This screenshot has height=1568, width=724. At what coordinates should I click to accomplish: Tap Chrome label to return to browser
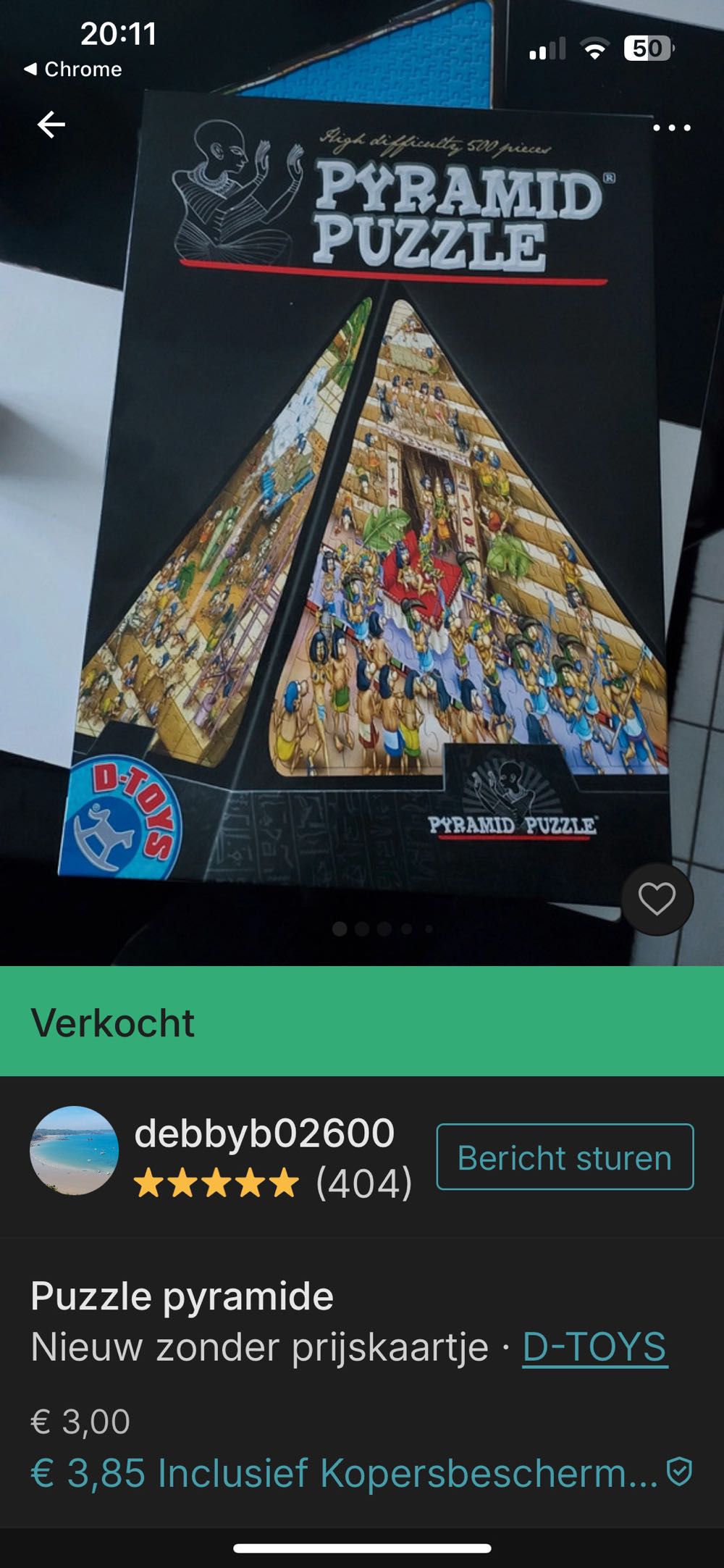point(74,70)
